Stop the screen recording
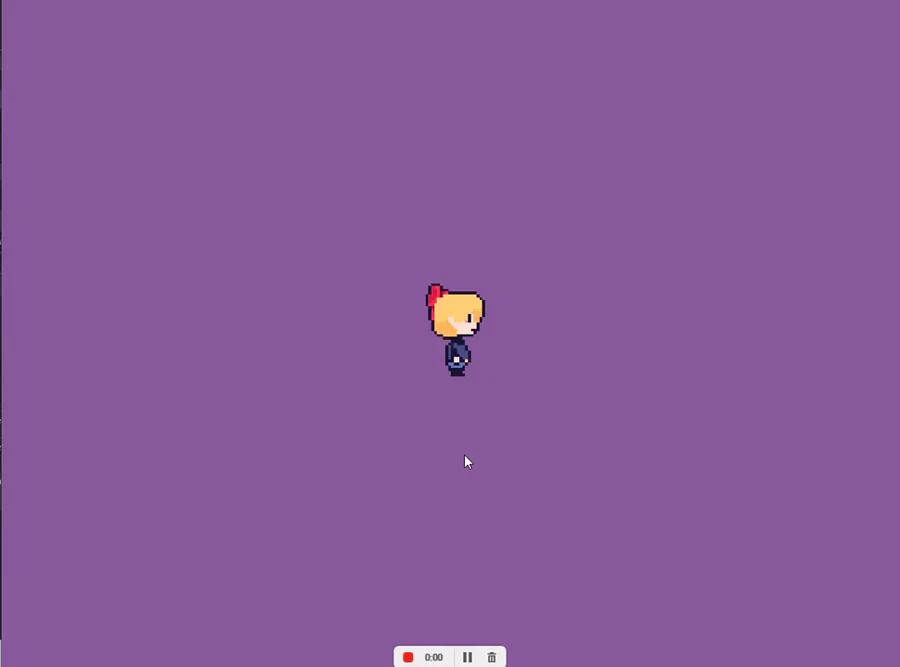This screenshot has height=667, width=900. (x=408, y=657)
